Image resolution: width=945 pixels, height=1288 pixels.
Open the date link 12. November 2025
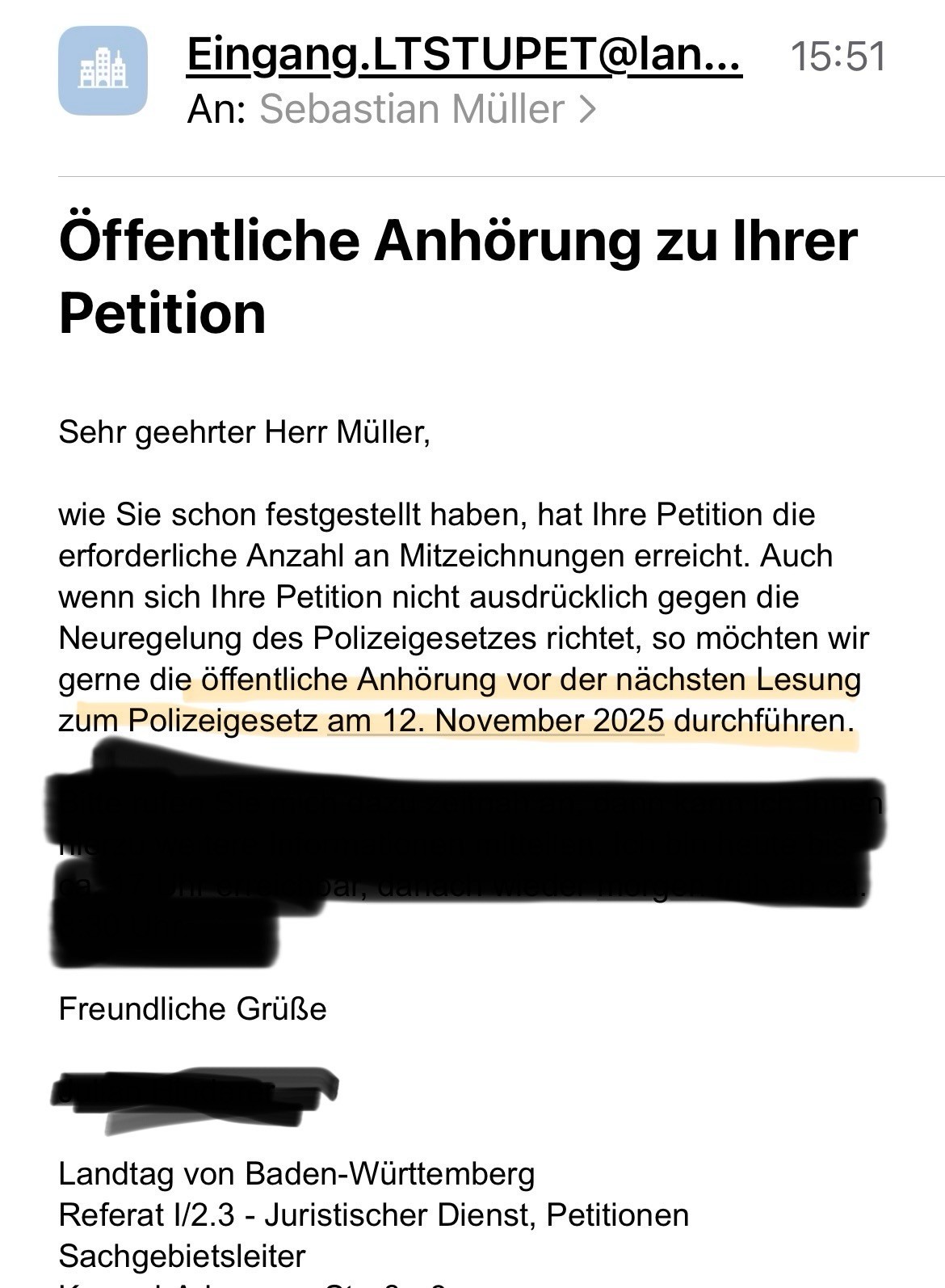tap(495, 720)
